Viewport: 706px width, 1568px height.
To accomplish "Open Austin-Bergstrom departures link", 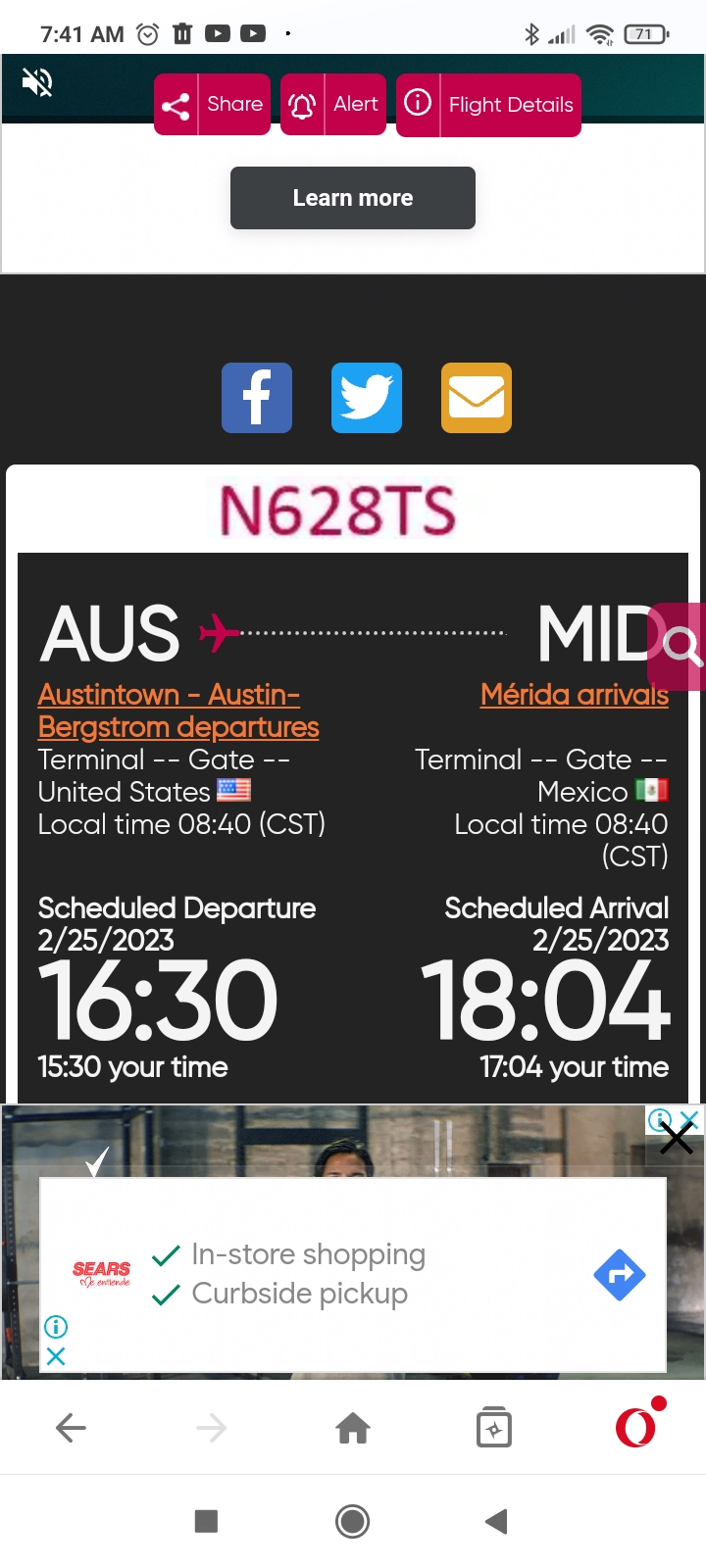I will (177, 710).
